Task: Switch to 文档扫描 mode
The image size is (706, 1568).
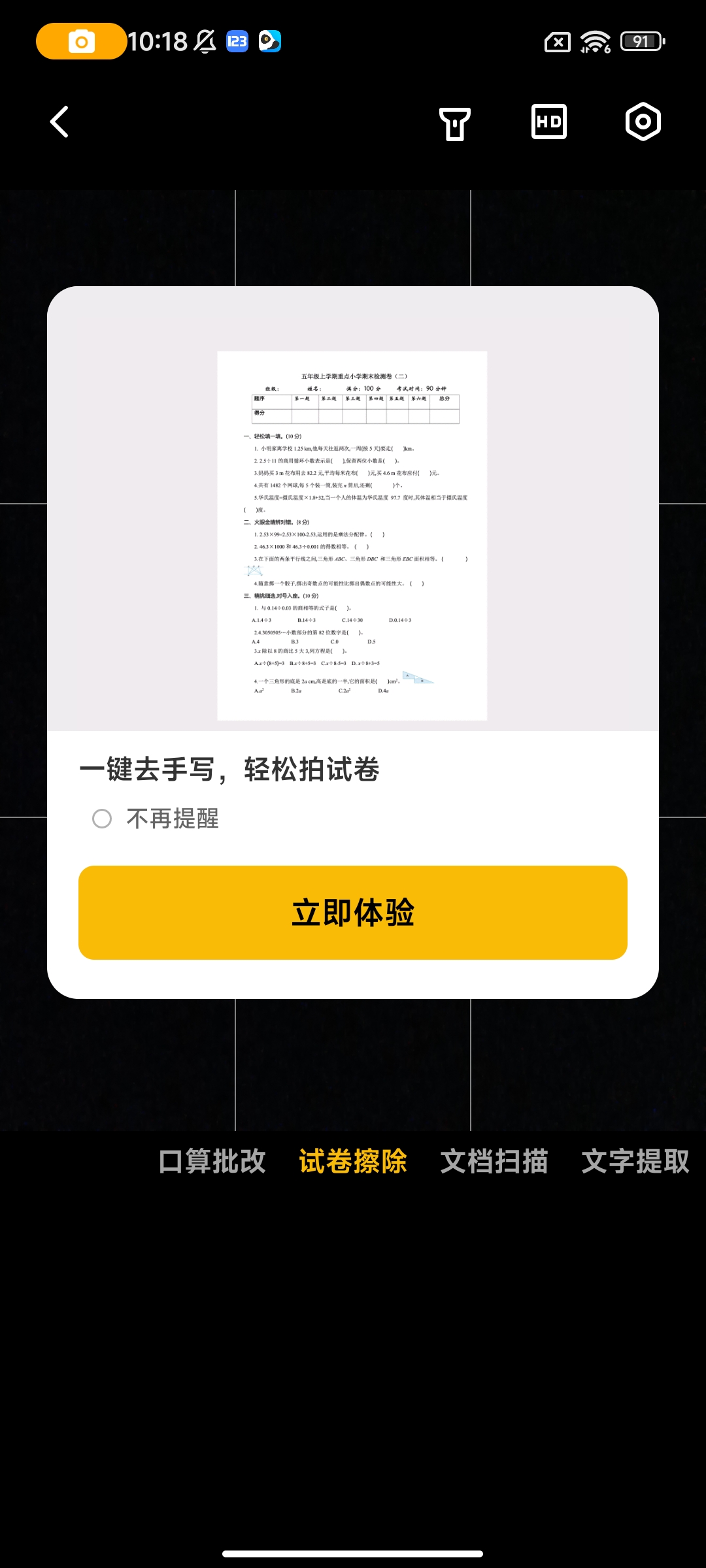Action: pos(494,1161)
